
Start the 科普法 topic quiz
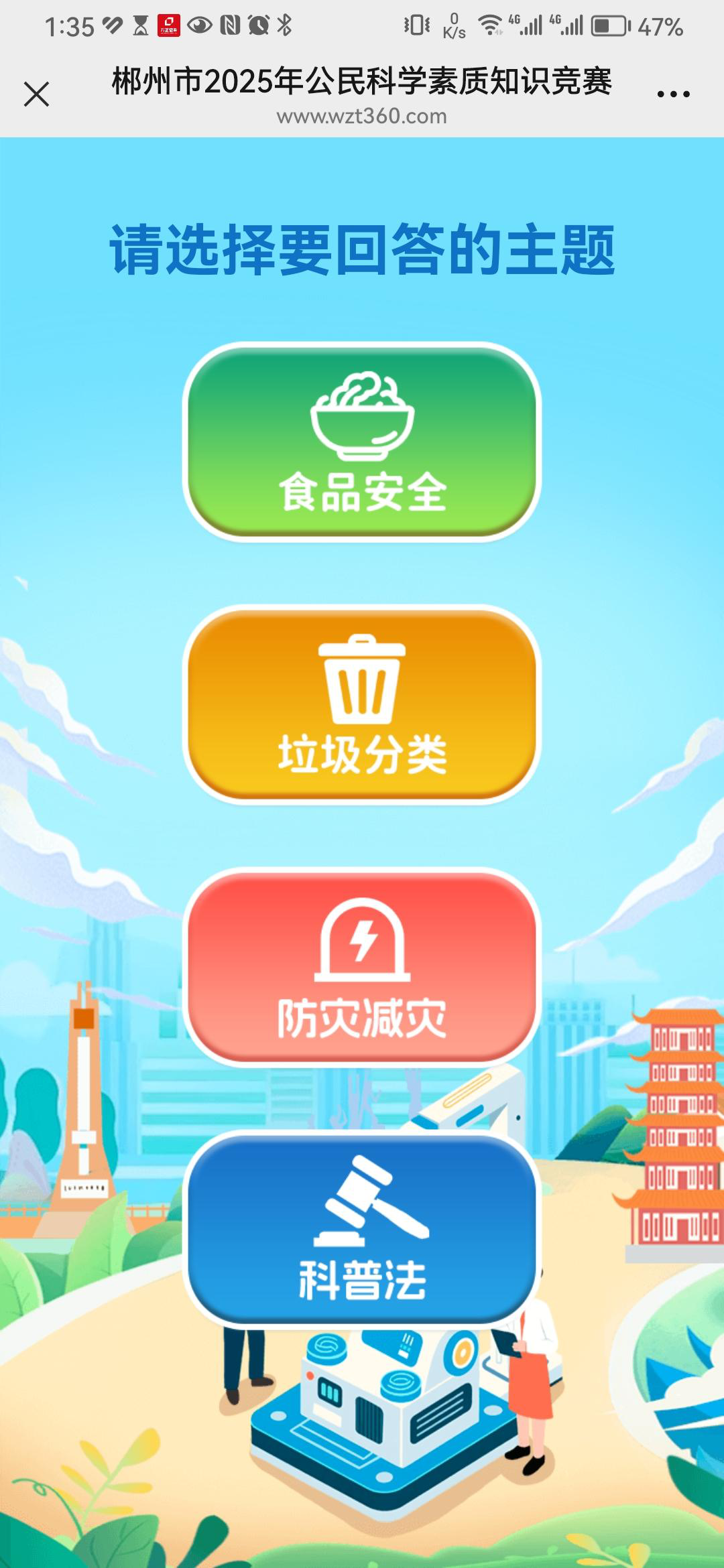click(x=362, y=1228)
